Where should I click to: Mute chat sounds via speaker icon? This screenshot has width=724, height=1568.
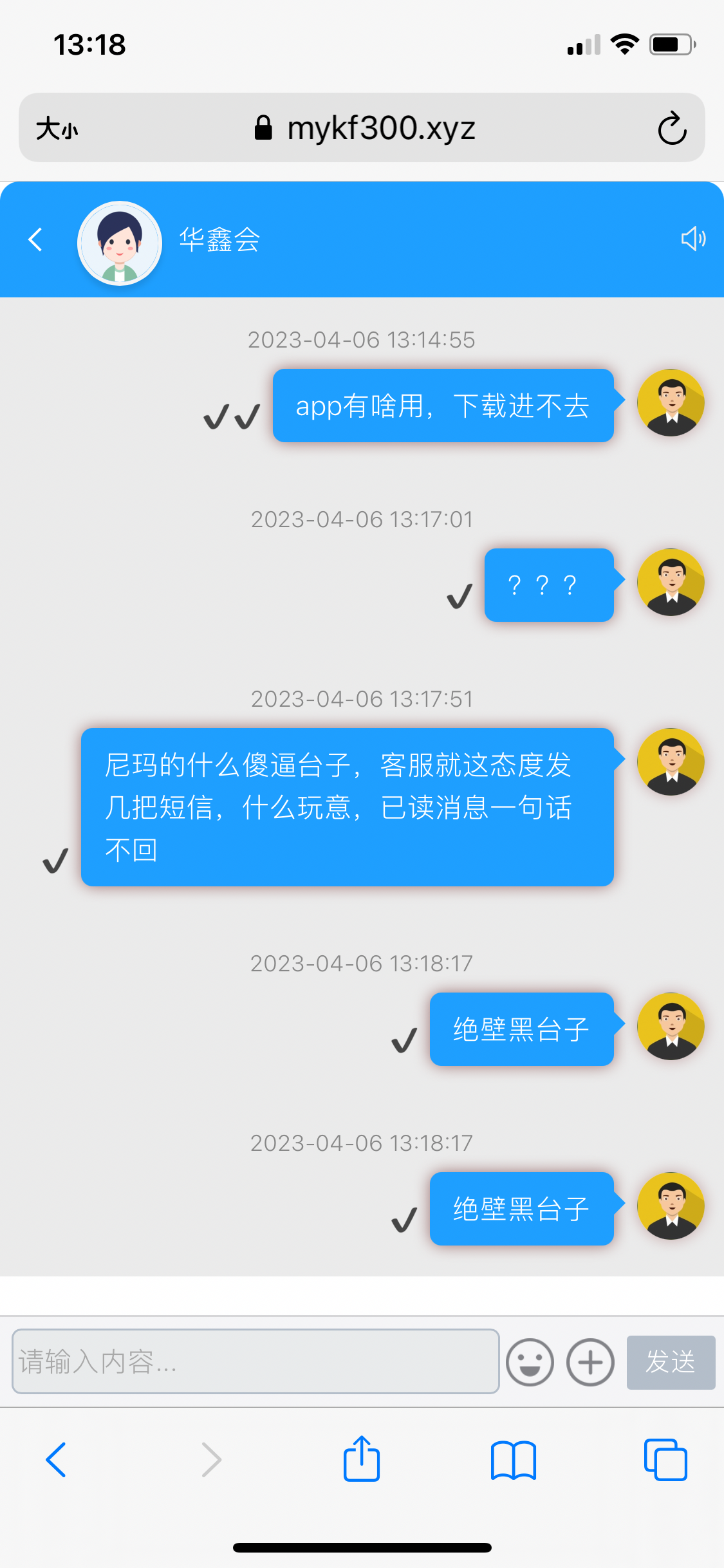[693, 239]
